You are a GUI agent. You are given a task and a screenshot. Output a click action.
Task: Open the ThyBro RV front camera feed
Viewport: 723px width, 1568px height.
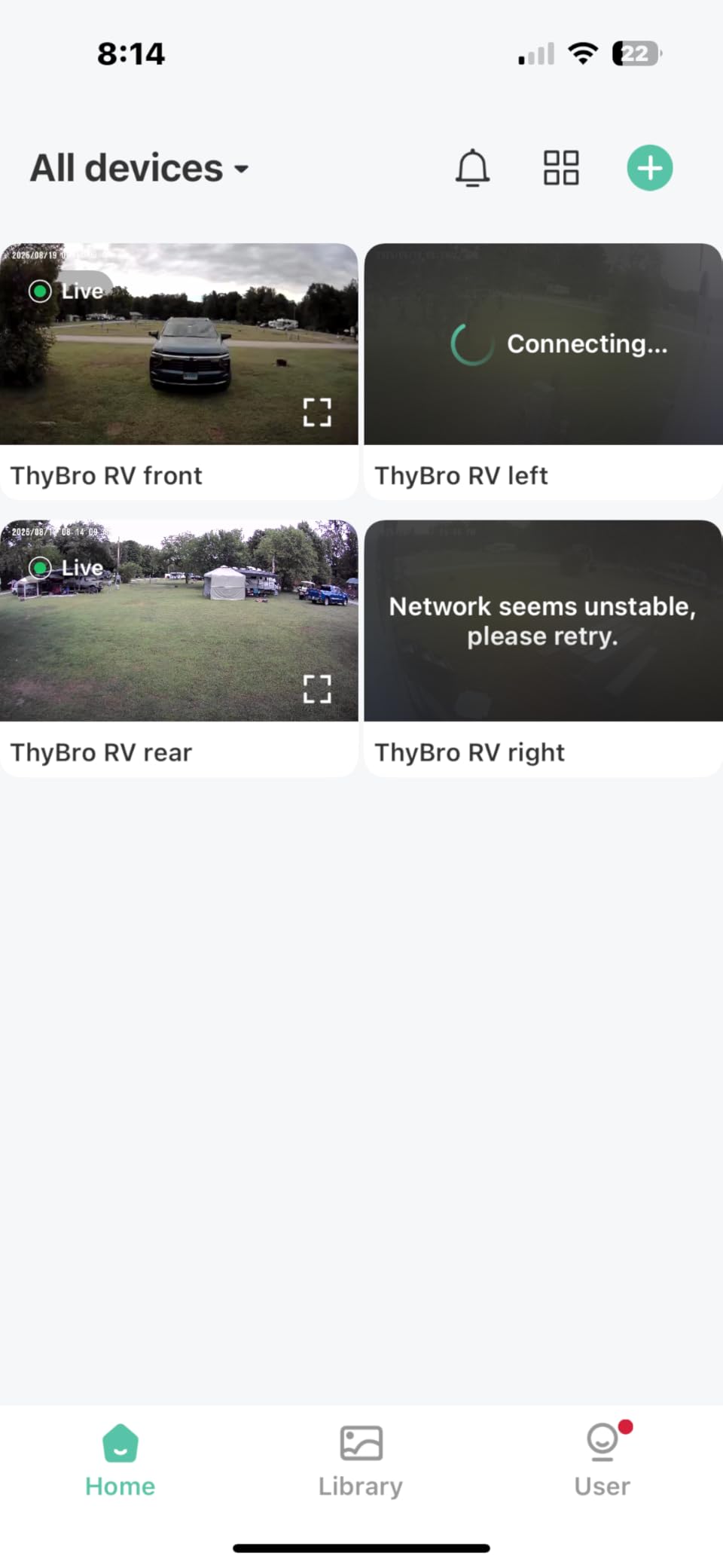(x=178, y=343)
